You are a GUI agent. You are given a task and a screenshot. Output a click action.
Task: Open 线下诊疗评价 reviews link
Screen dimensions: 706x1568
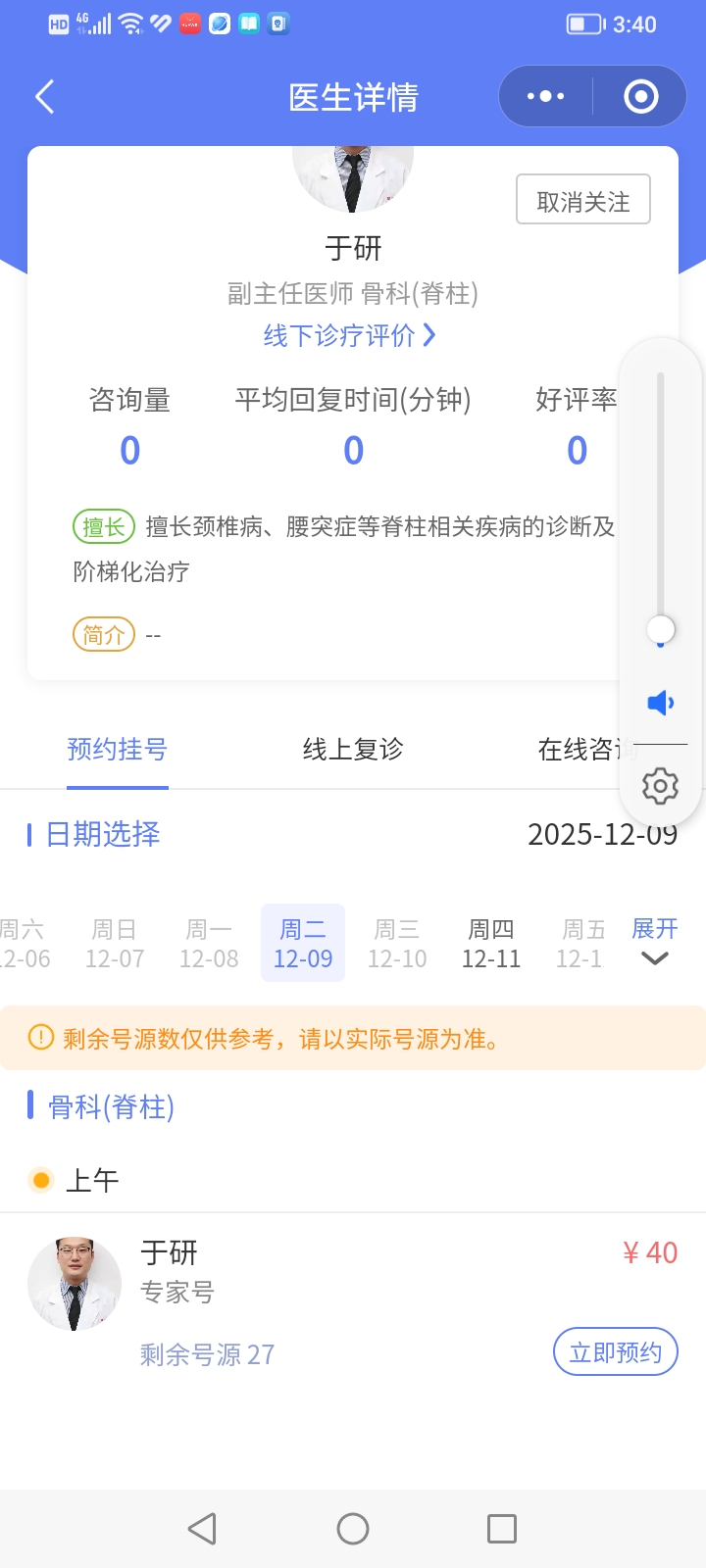(350, 335)
